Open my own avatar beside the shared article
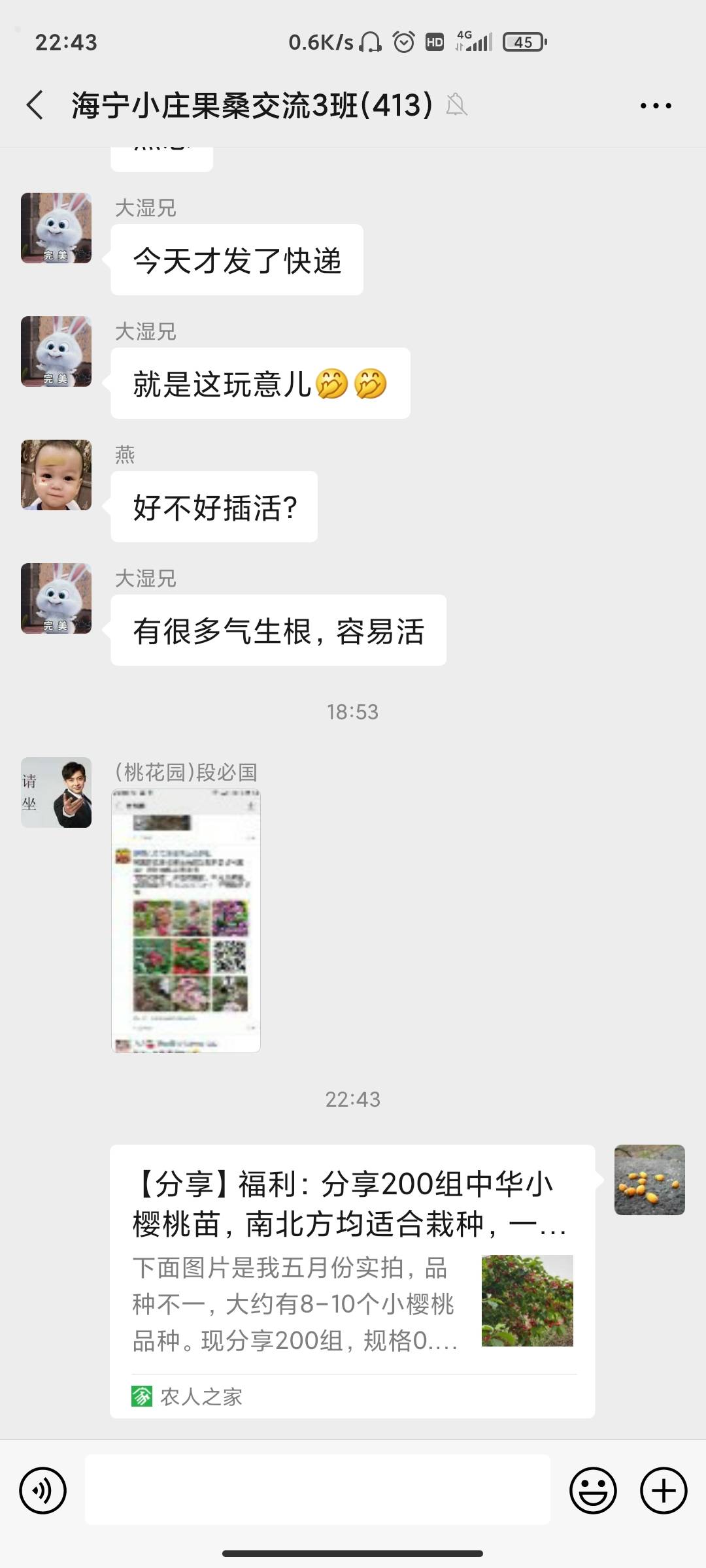 pyautogui.click(x=650, y=1180)
